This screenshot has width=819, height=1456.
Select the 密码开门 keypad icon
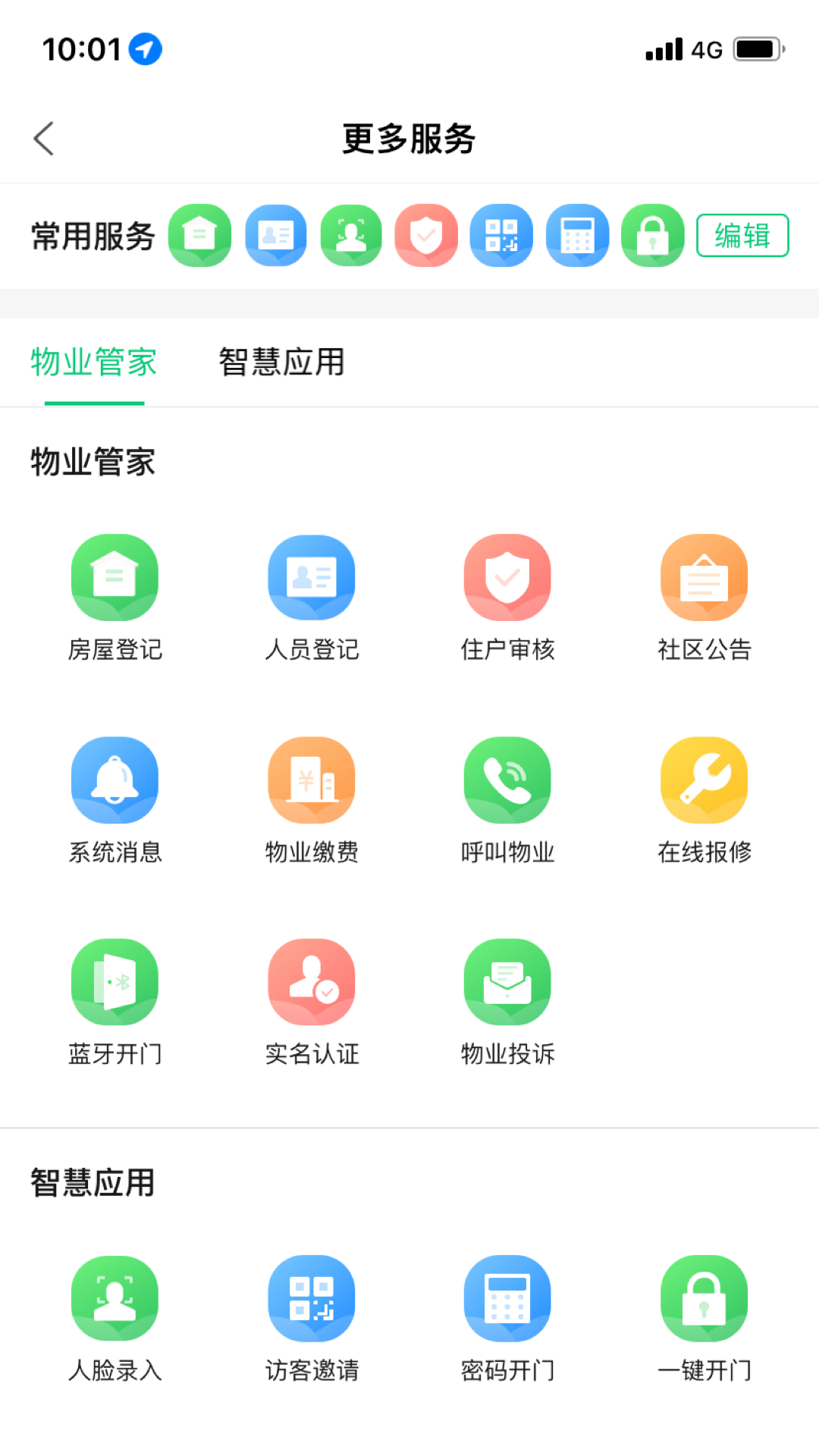click(x=507, y=1298)
